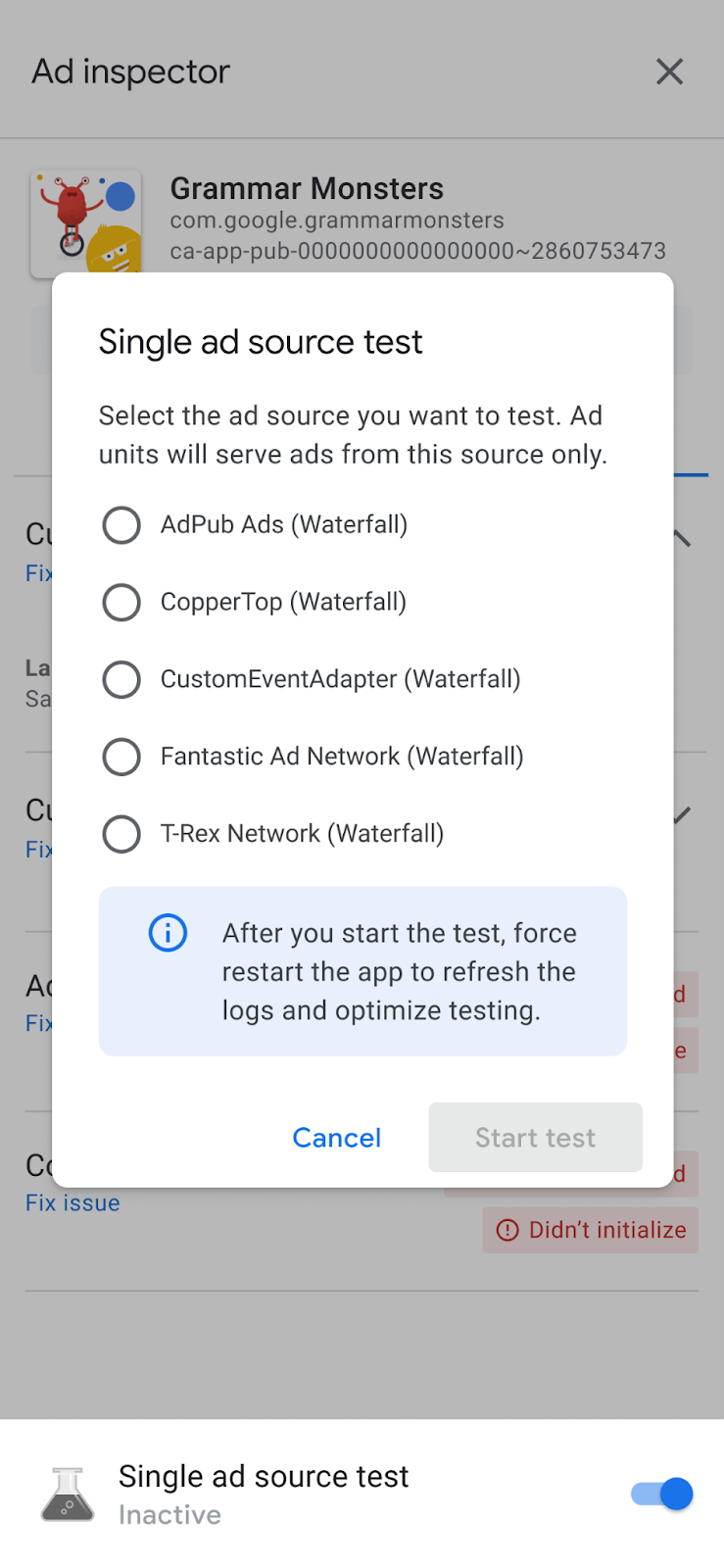Select AdPub Ads (Waterfall) source
Screen dimensions: 724x1568
[121, 525]
